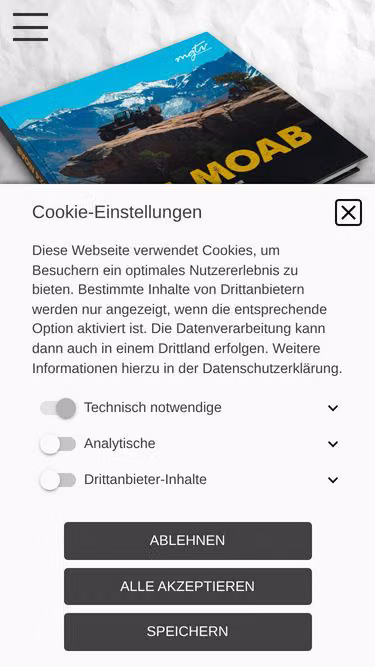Turn on Drittanbieter-Inhalte switch

click(58, 480)
